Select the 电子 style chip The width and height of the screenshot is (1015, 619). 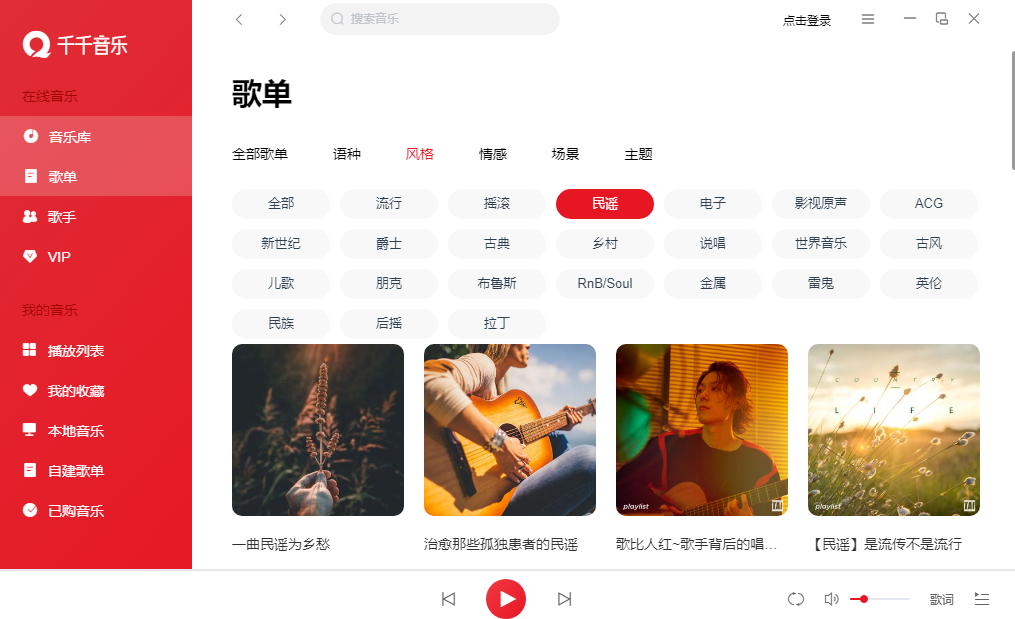tap(713, 203)
